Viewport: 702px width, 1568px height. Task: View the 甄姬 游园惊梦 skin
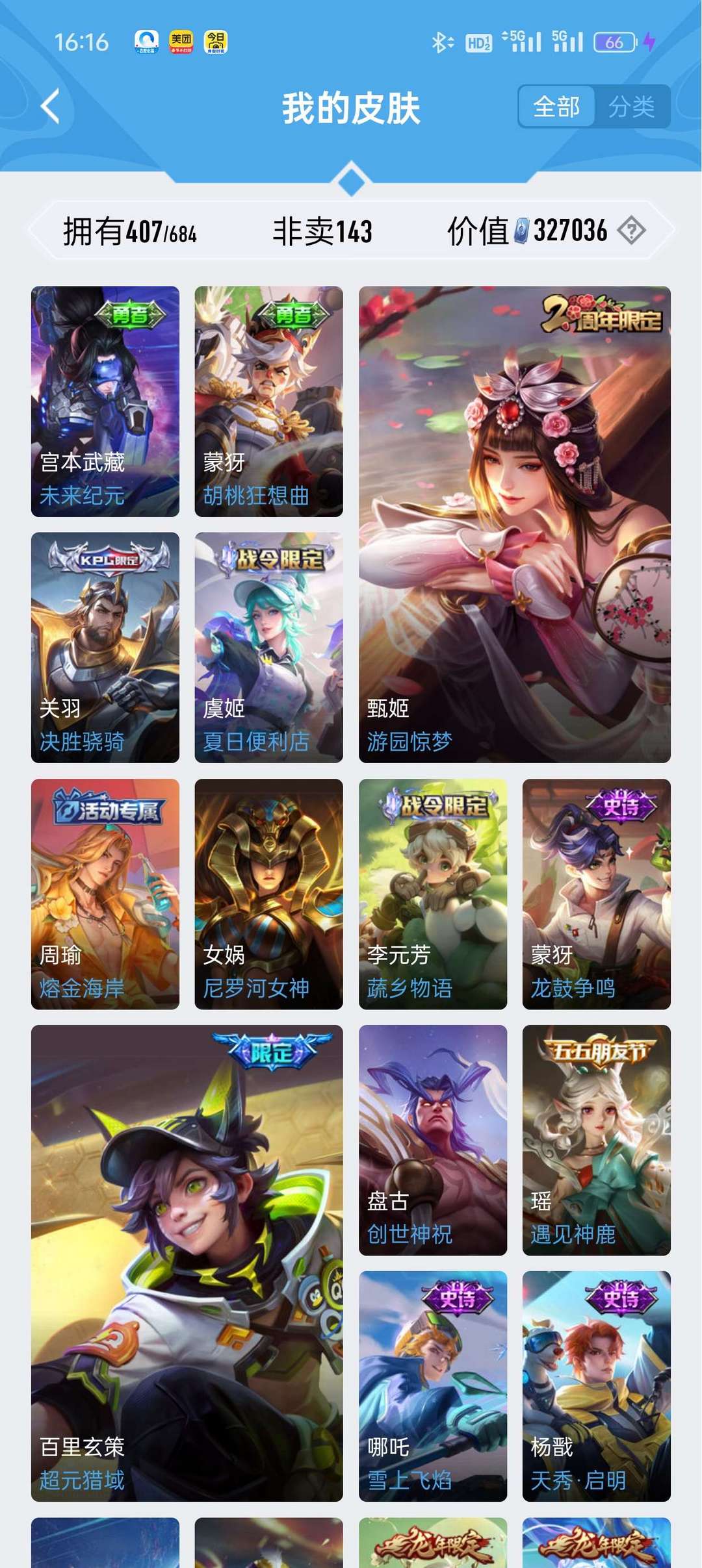coord(515,525)
